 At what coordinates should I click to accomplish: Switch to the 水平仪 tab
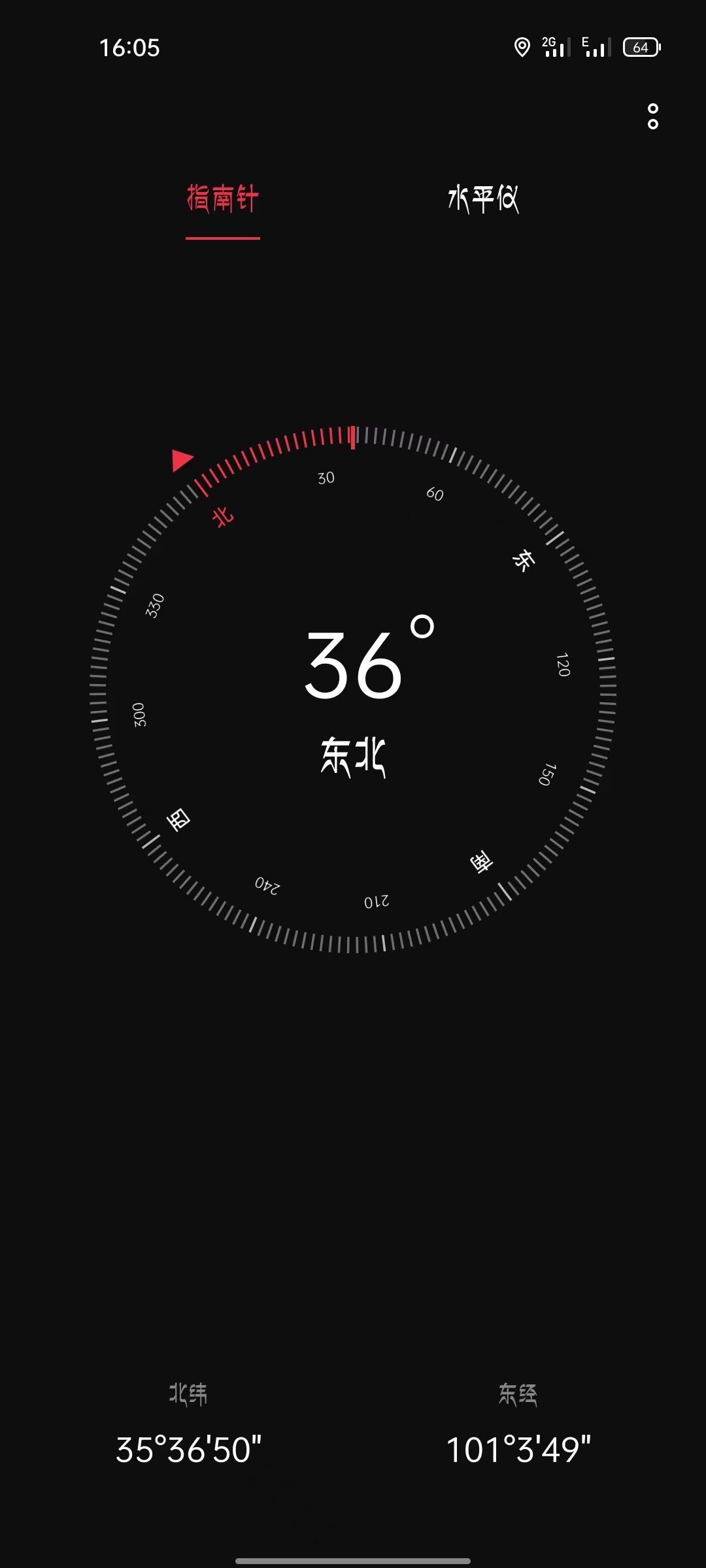pos(483,199)
